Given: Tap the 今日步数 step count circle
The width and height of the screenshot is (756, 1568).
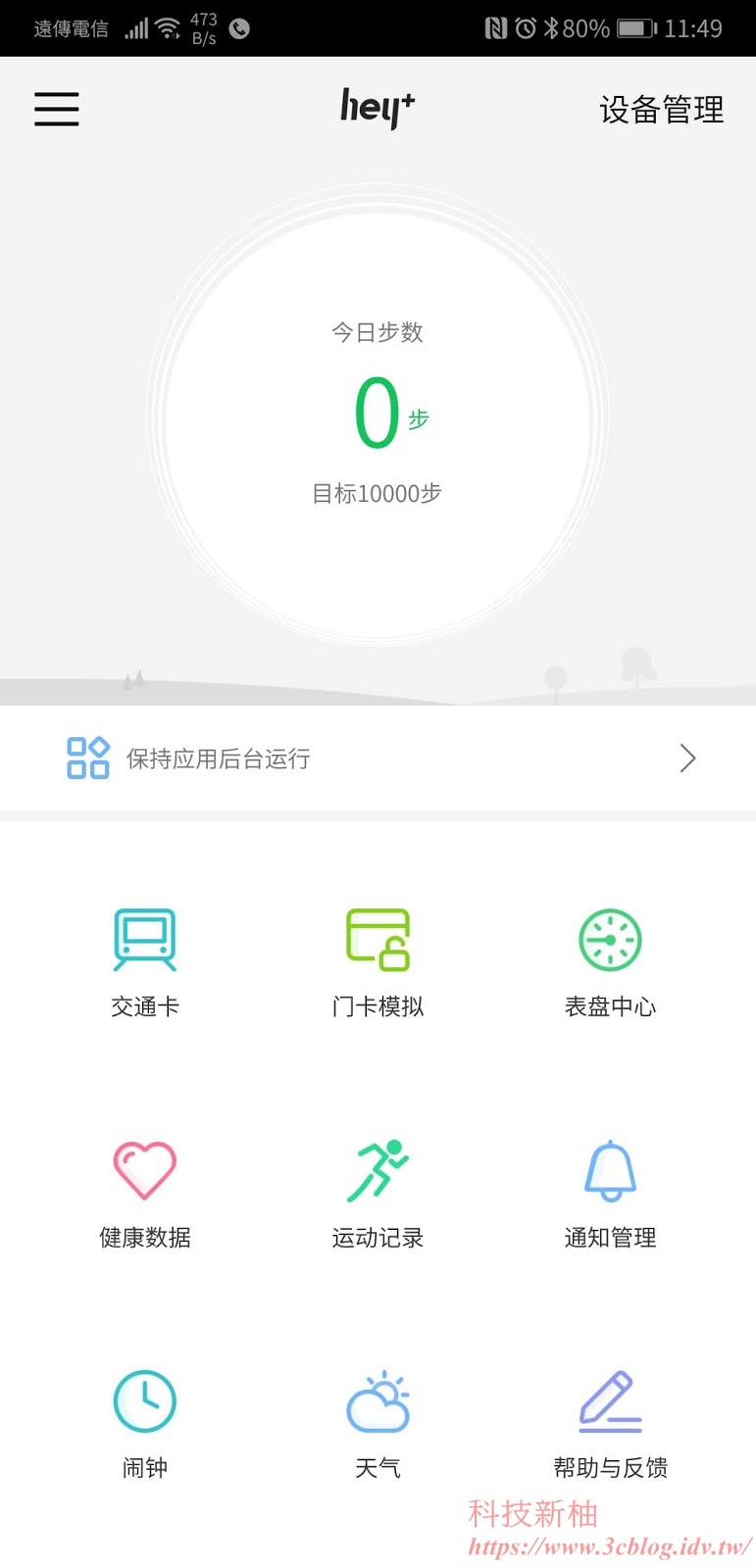Looking at the screenshot, I should click(378, 416).
